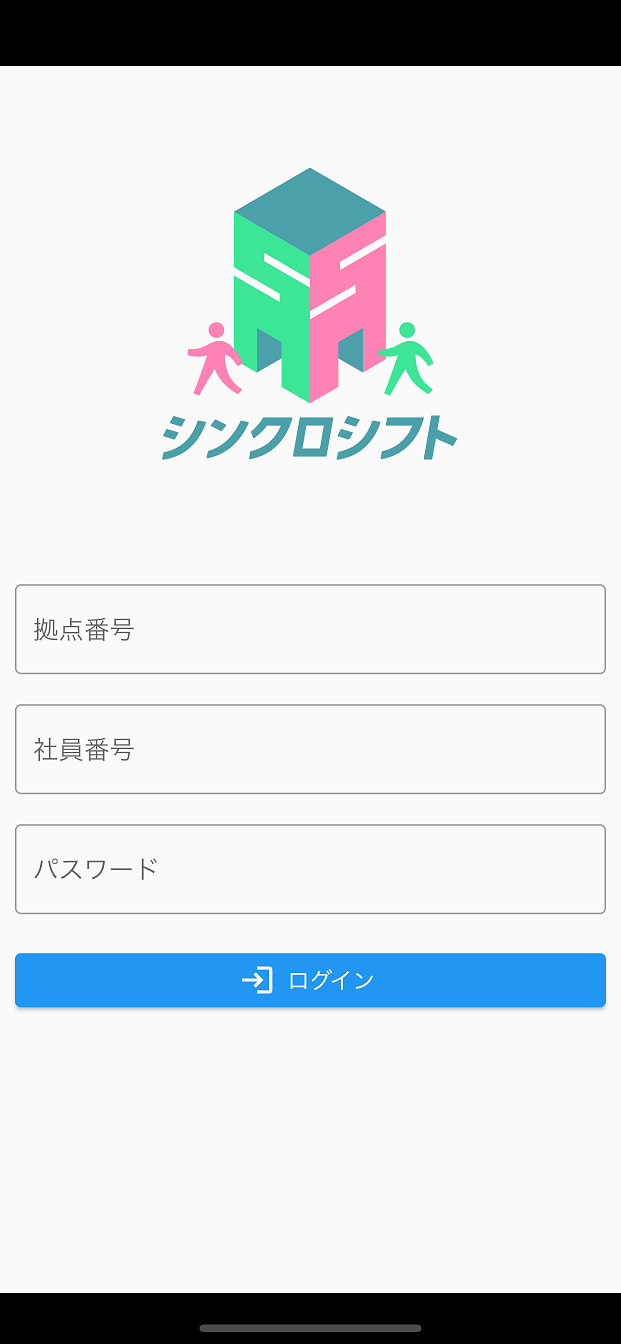This screenshot has width=621, height=1344.
Task: Focus the 拠点番号 input field
Action: click(x=310, y=629)
